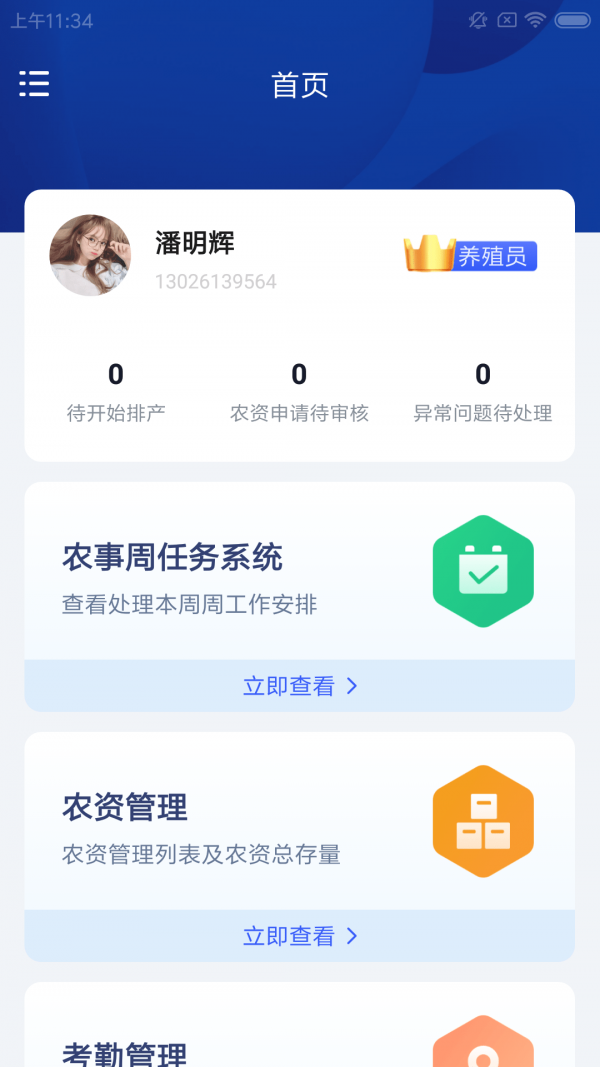Open the 农资管理 card
The height and width of the screenshot is (1067, 600).
(299, 822)
